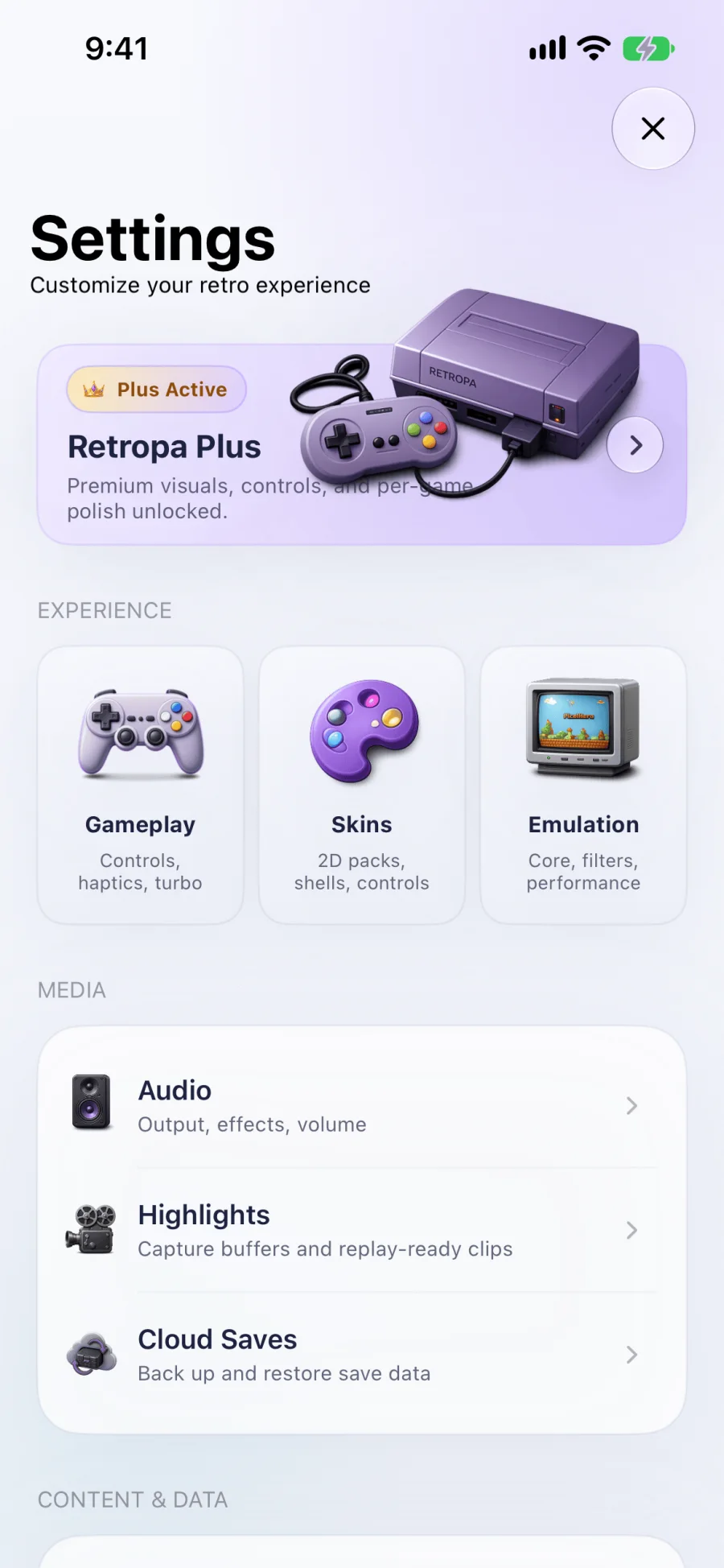Open Emulation settings card
724x1568 pixels.
coord(583,785)
